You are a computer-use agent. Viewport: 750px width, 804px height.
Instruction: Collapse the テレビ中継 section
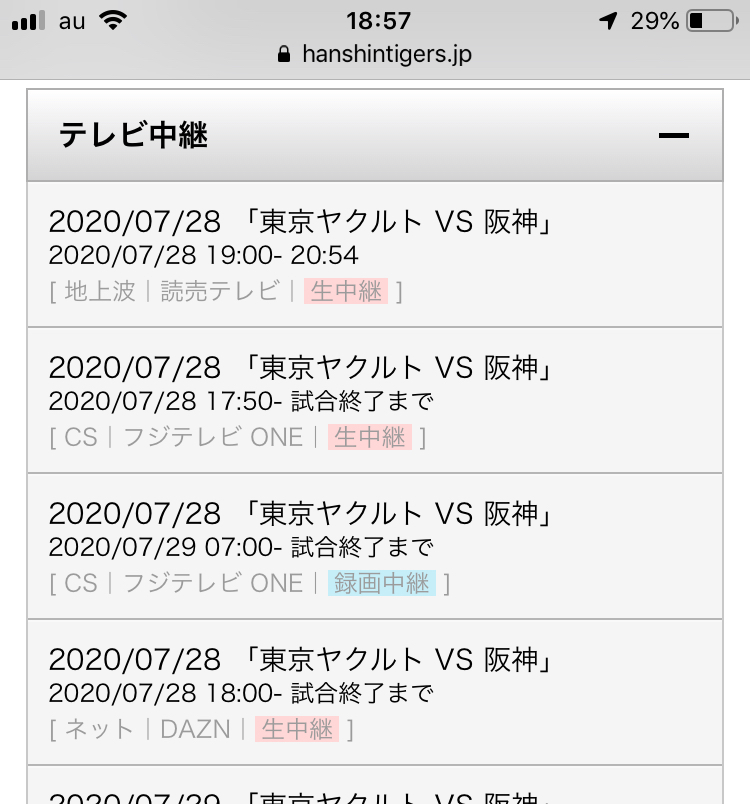[x=674, y=135]
